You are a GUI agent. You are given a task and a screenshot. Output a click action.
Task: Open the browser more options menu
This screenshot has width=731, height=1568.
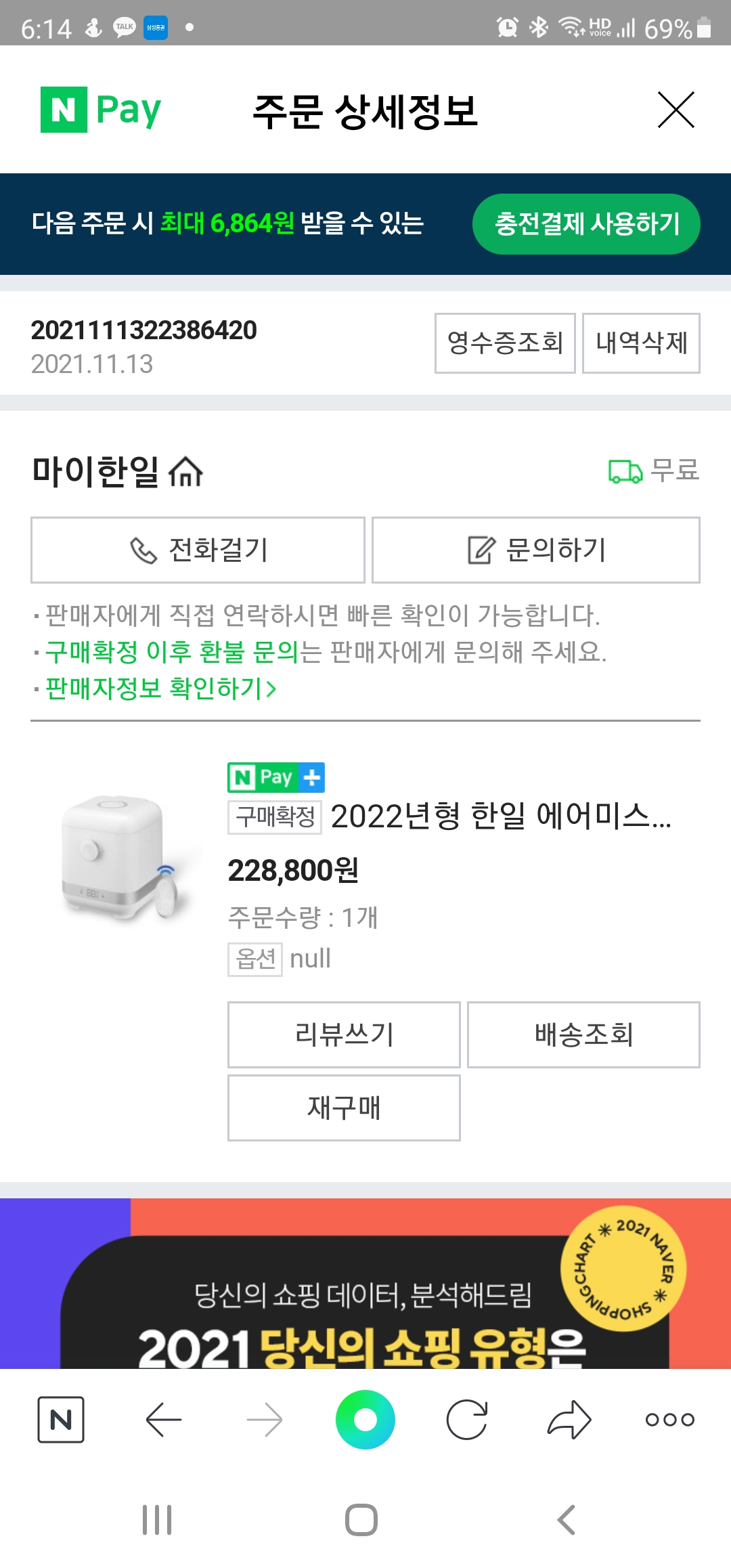click(670, 1419)
